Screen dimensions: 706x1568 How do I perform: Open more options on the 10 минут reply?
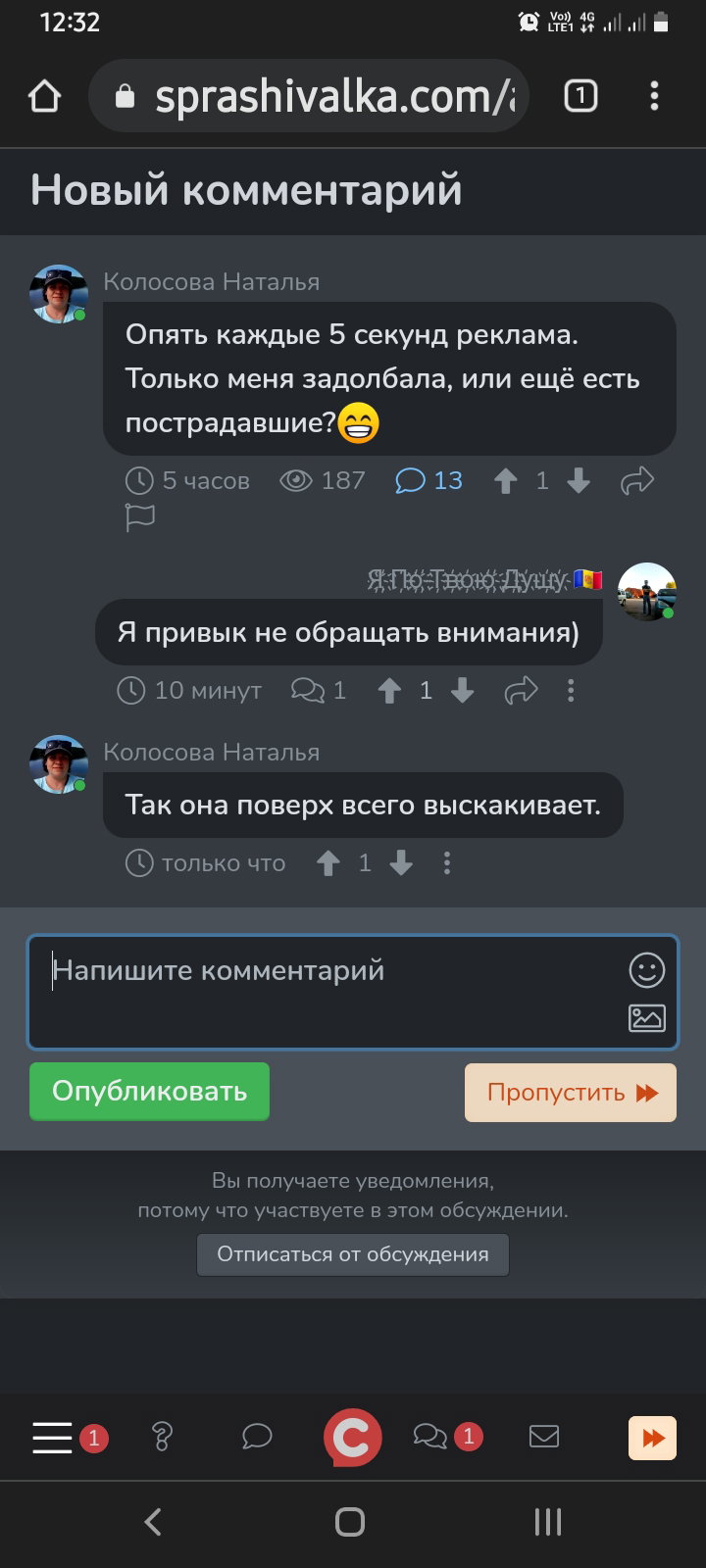[x=571, y=691]
